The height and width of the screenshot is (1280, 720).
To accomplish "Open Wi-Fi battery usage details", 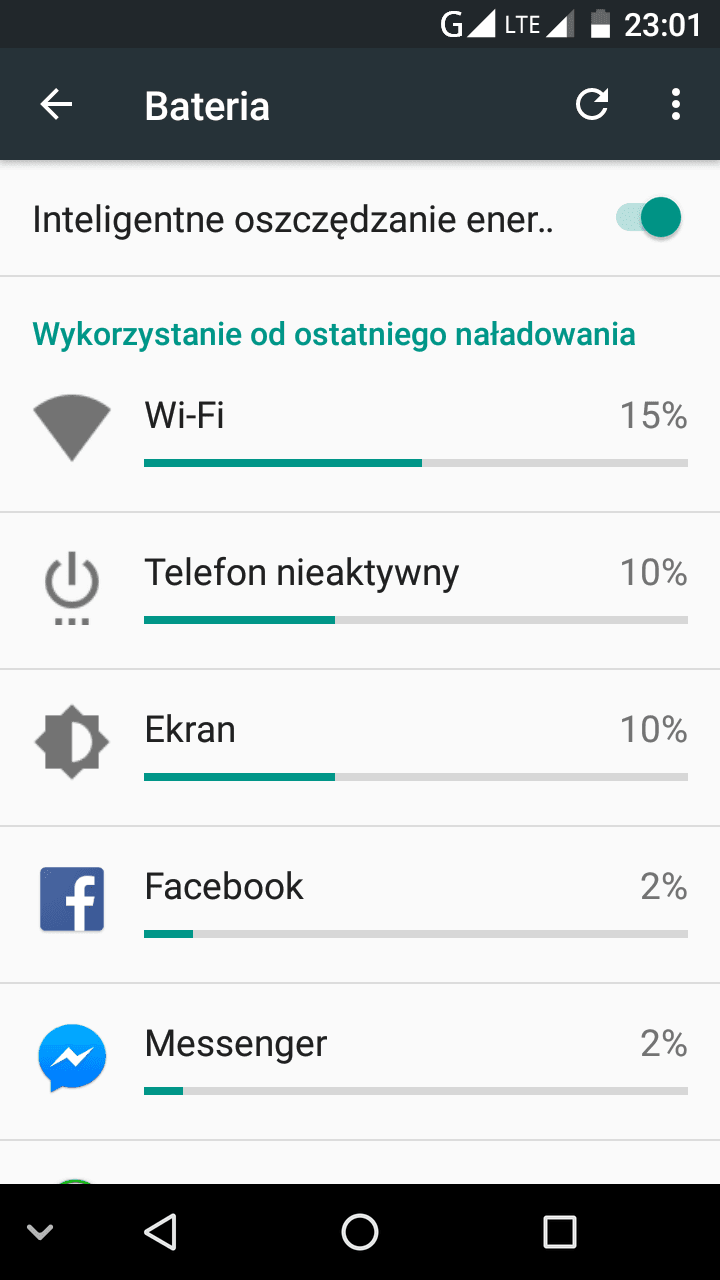I will click(360, 434).
